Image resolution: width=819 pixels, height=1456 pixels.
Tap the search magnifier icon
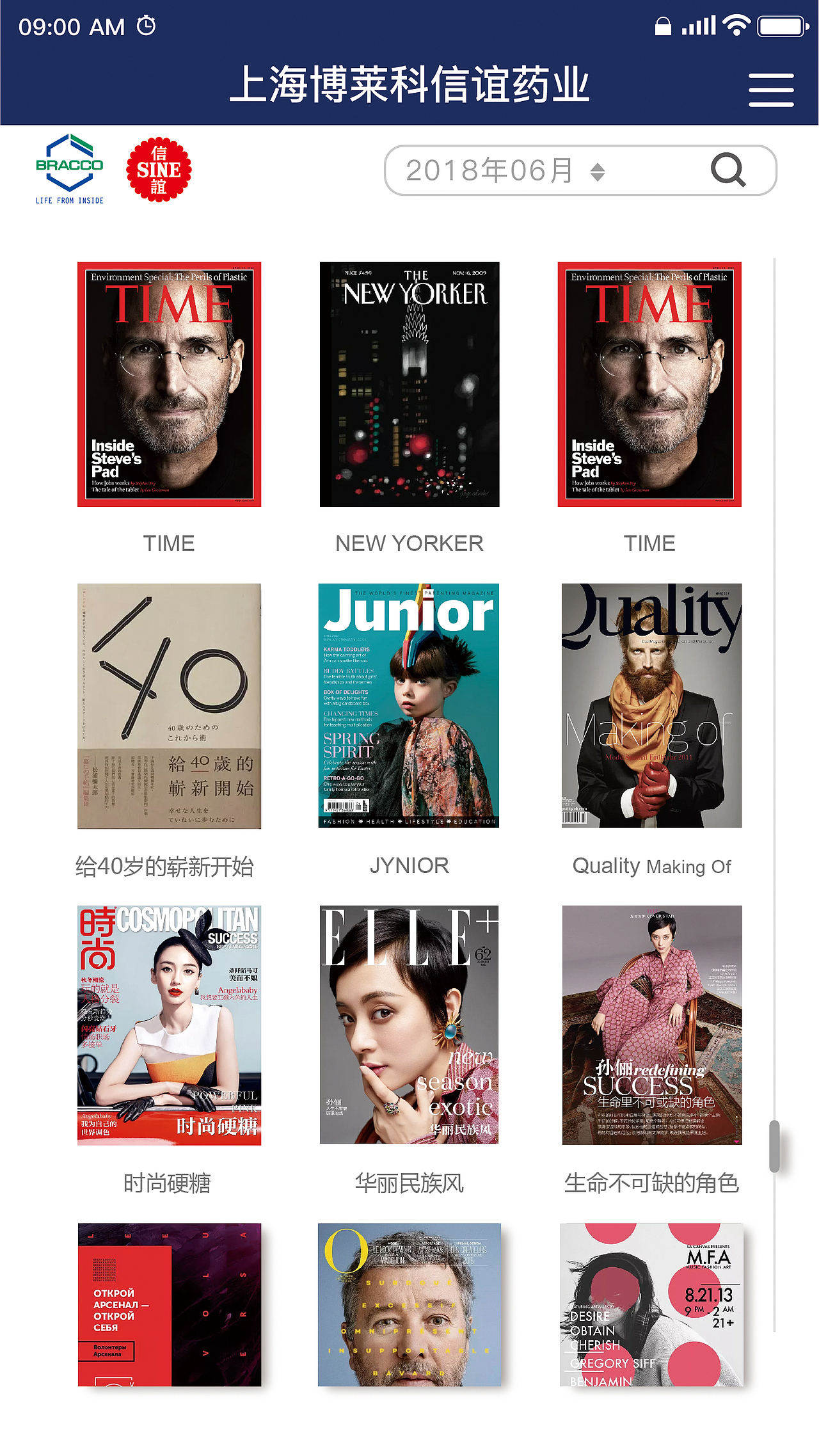point(728,170)
